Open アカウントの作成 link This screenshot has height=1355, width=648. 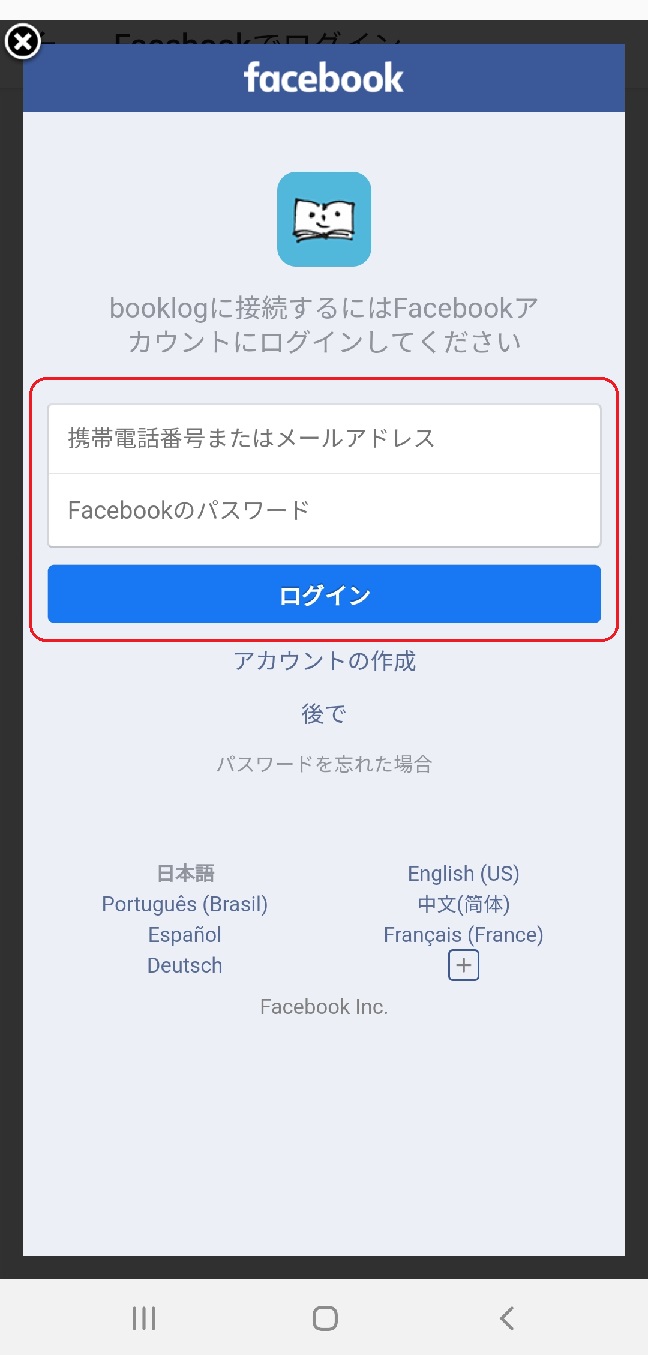(324, 661)
